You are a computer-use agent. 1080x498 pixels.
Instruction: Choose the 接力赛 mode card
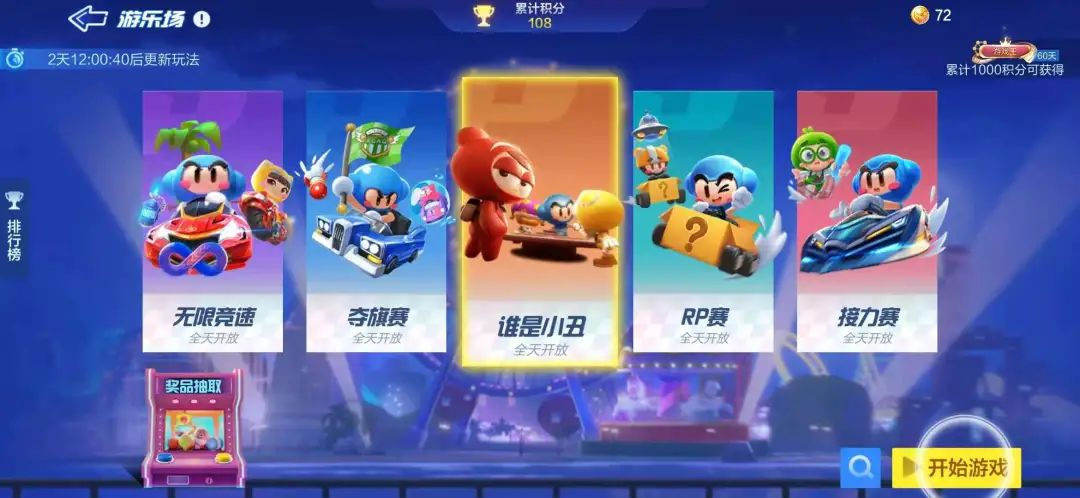(x=867, y=221)
